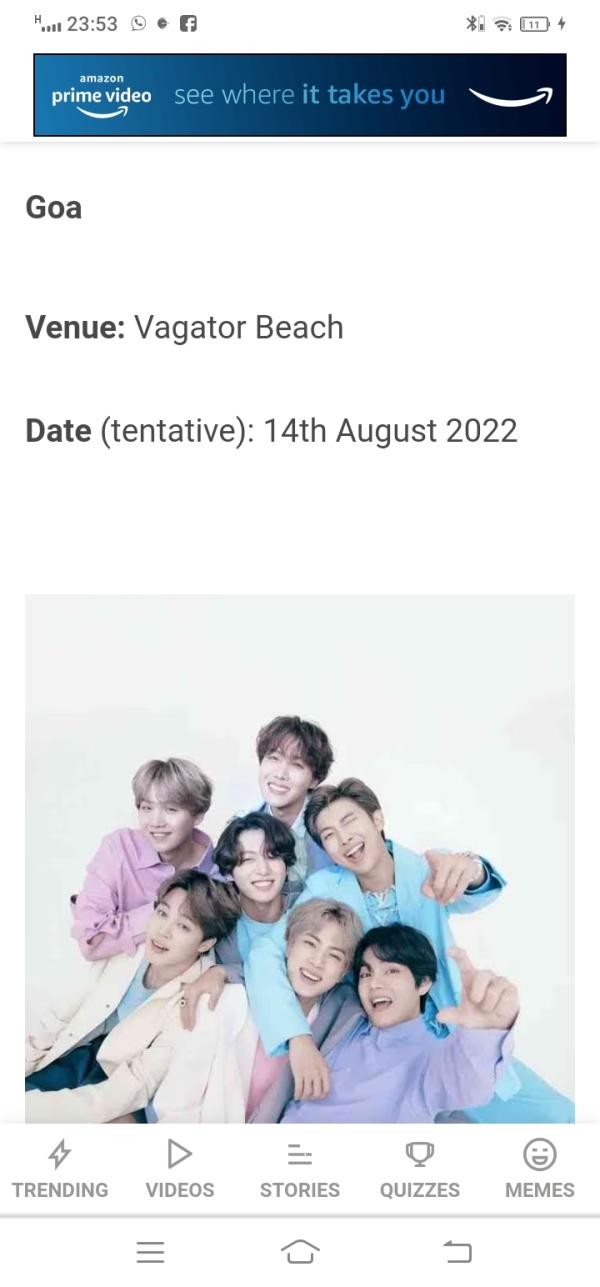
Task: Switch to the Memes tab
Action: pyautogui.click(x=540, y=1168)
